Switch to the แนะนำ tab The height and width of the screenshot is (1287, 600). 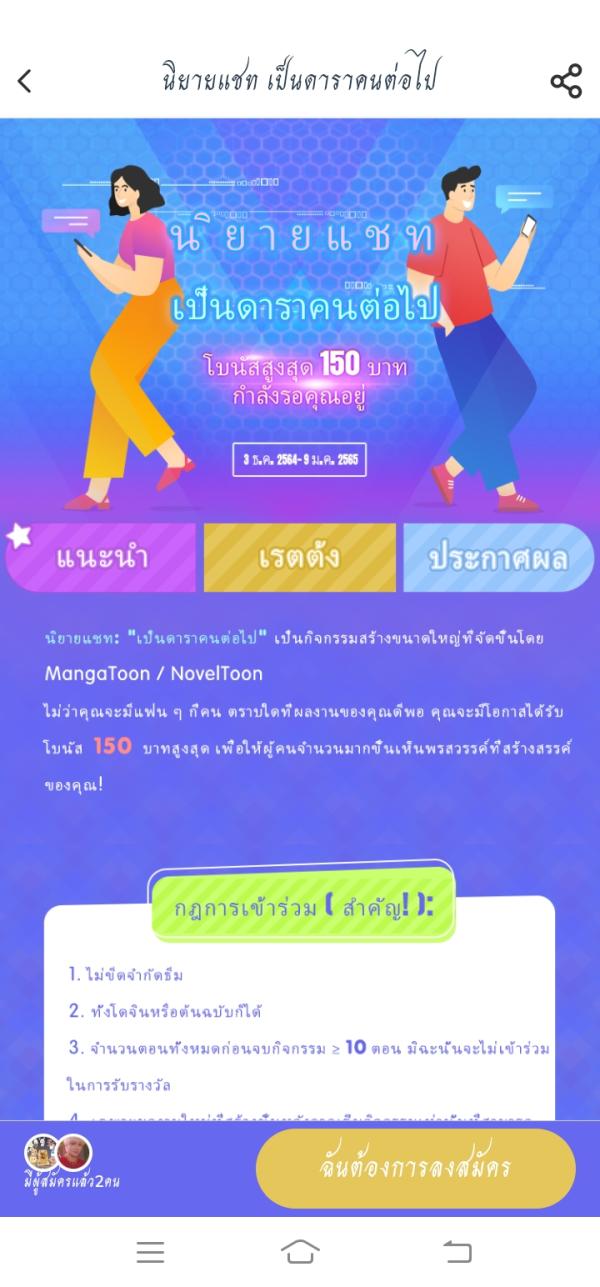[x=101, y=558]
